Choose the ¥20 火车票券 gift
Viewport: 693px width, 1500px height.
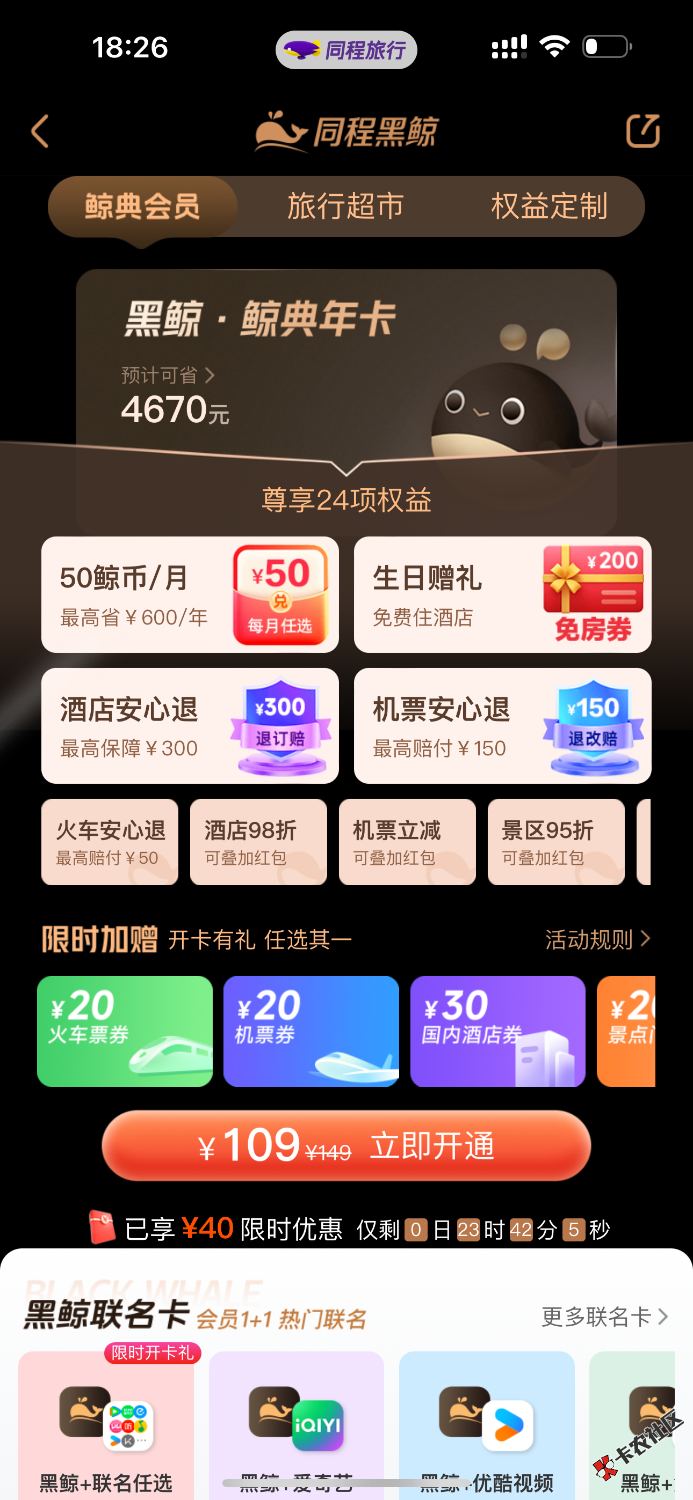point(125,1031)
